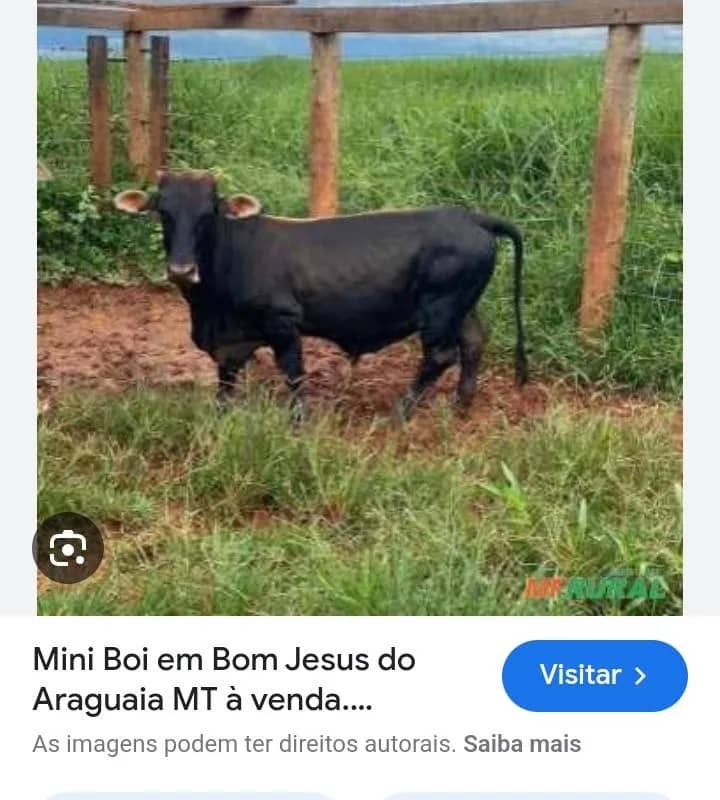Click the chevron arrow inside Visitar
The width and height of the screenshot is (720, 800).
tap(639, 676)
